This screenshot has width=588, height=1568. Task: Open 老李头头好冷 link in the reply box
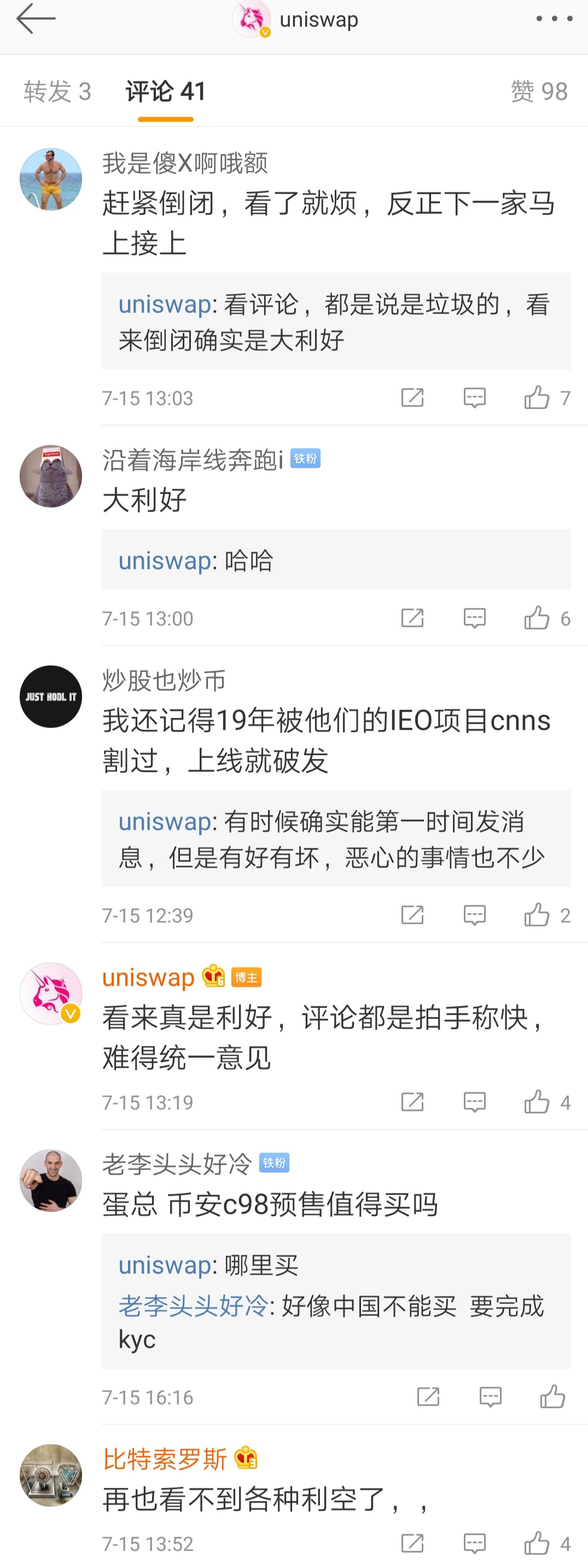[x=193, y=1306]
